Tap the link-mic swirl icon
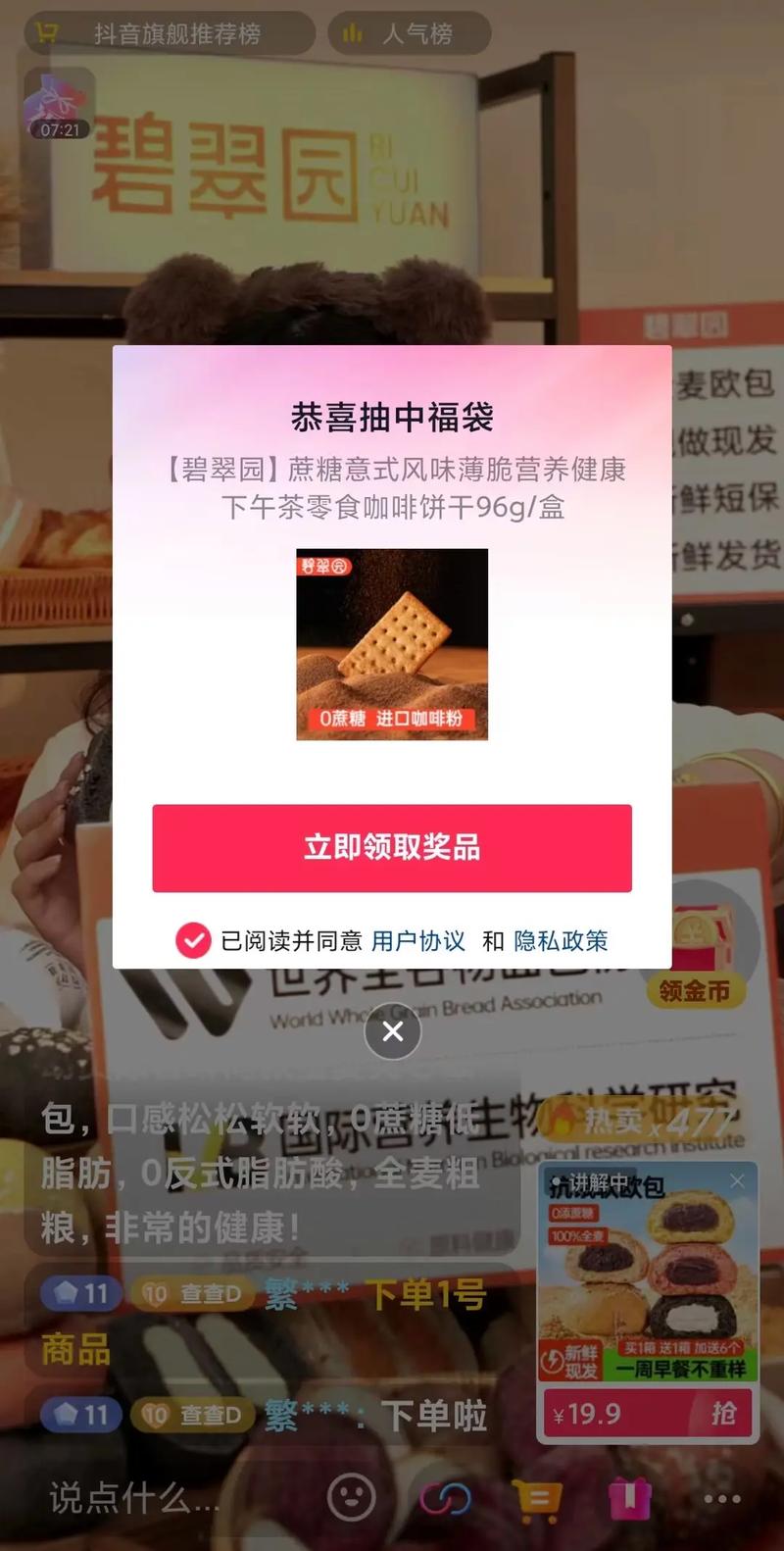The width and height of the screenshot is (784, 1551). coord(445,1498)
